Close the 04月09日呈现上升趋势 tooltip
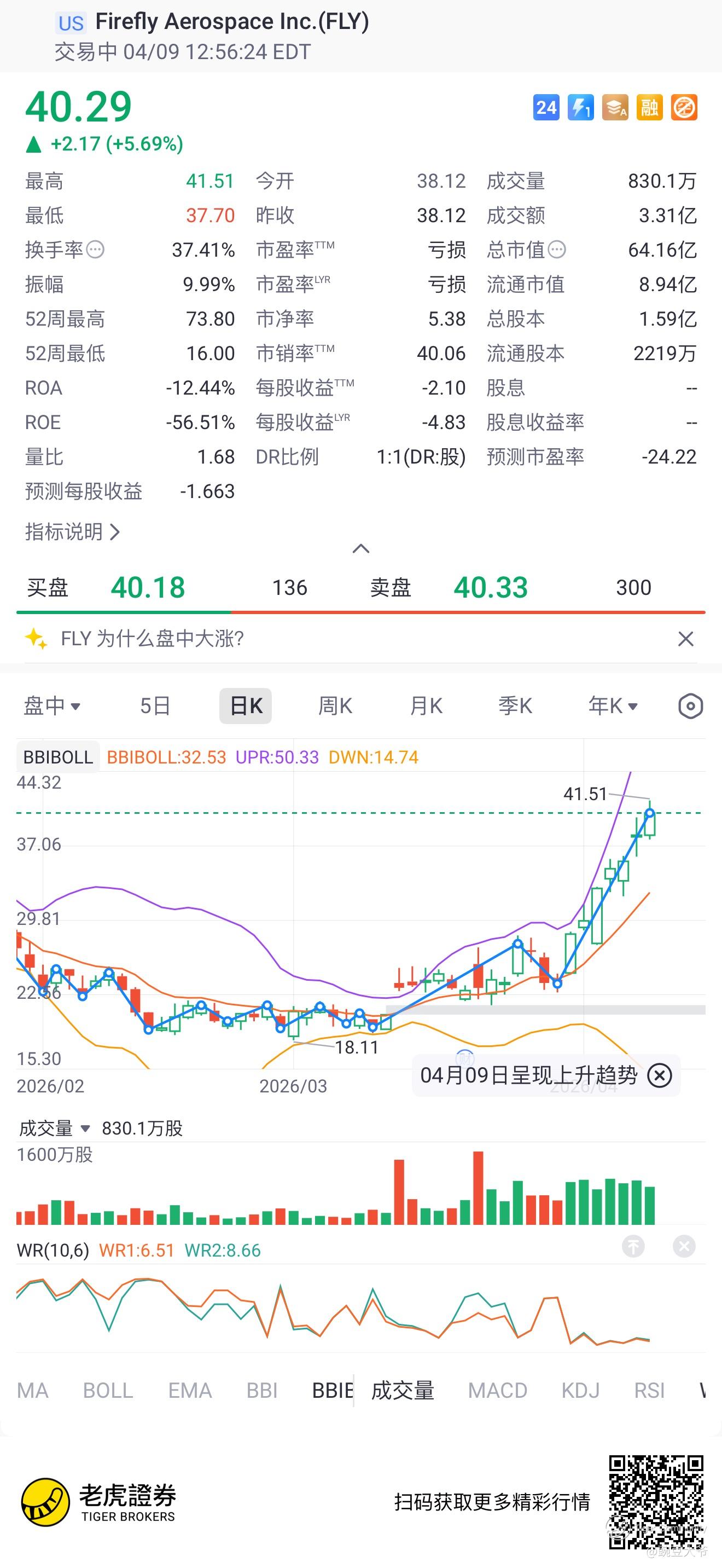Viewport: 722px width, 1568px height. pos(660,1075)
